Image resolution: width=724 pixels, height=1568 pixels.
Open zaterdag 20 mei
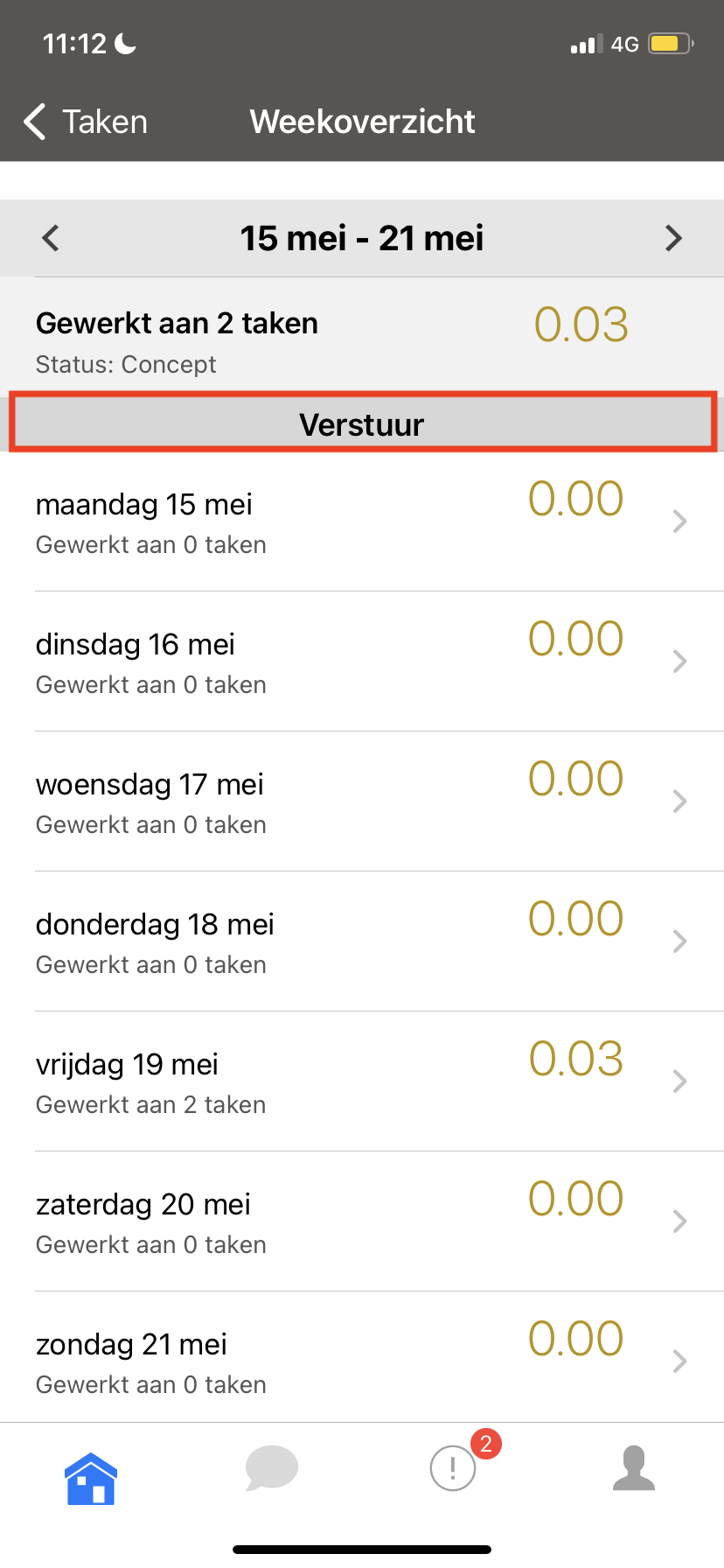point(362,1221)
